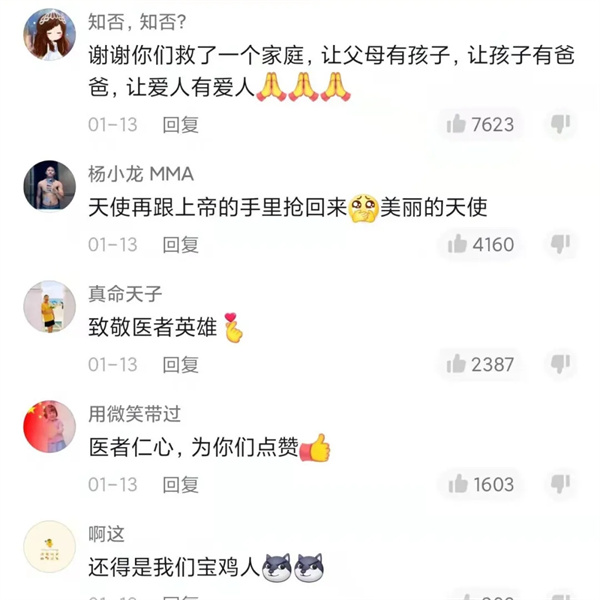Open 杨小龙 MMA's avatar

click(49, 186)
